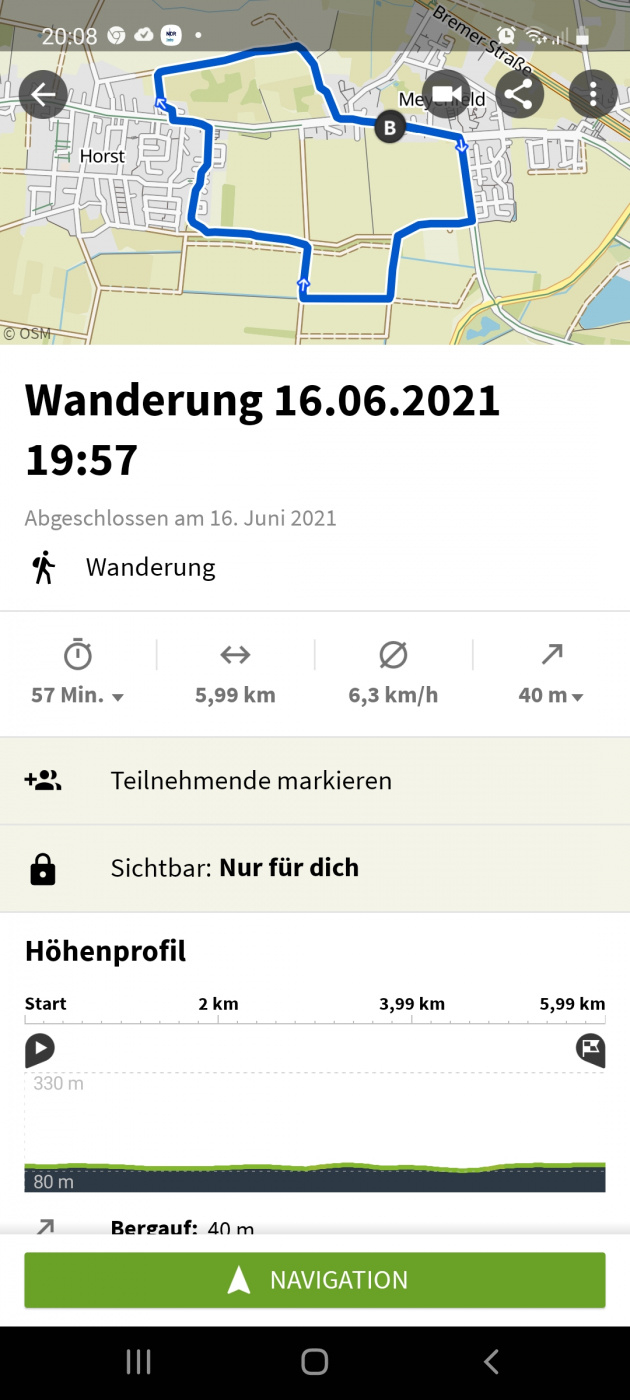Start NAVIGATION for this tour
The height and width of the screenshot is (1400, 630).
coord(315,1280)
